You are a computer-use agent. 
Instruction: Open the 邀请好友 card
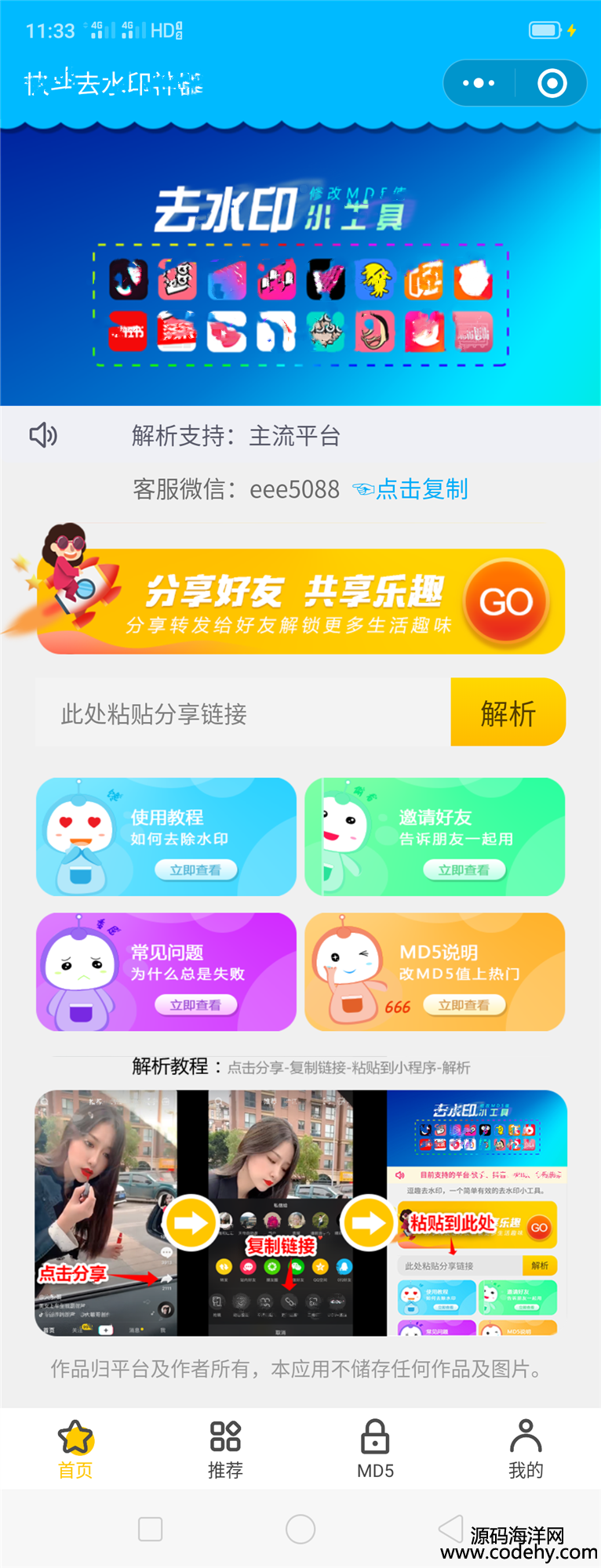tap(435, 837)
